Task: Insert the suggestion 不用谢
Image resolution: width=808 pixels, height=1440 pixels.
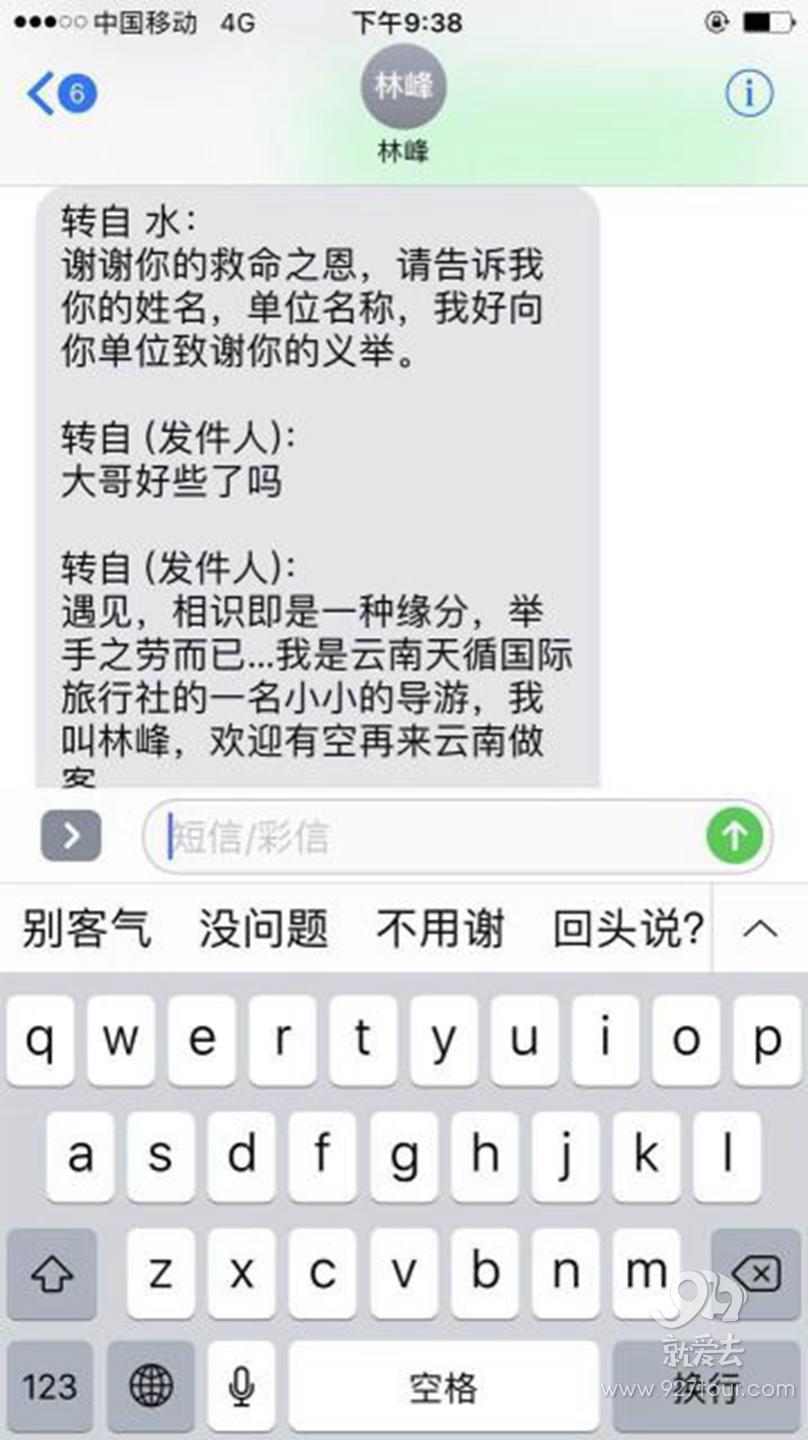Action: coord(441,929)
